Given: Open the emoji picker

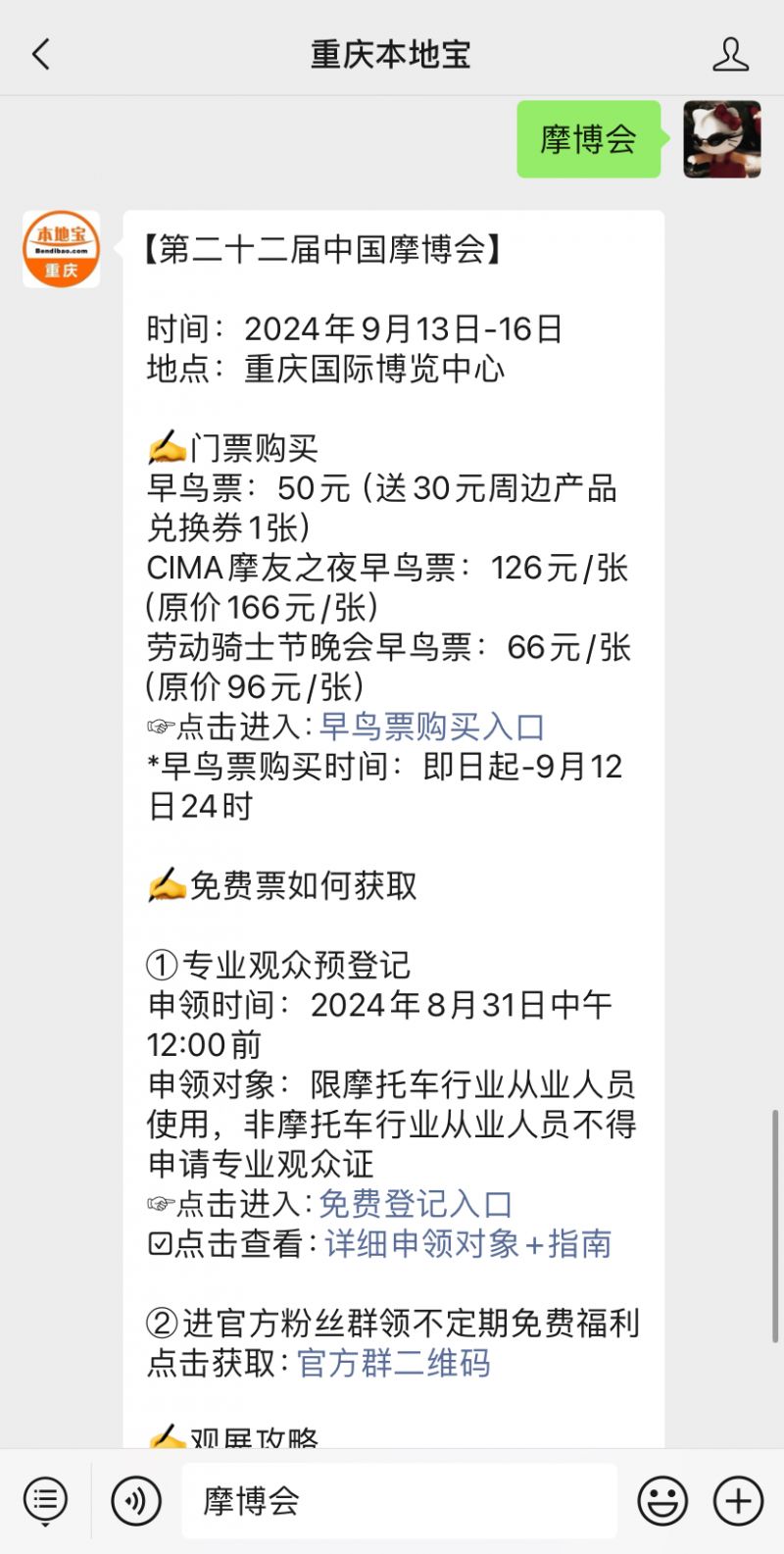Looking at the screenshot, I should coord(662,1500).
